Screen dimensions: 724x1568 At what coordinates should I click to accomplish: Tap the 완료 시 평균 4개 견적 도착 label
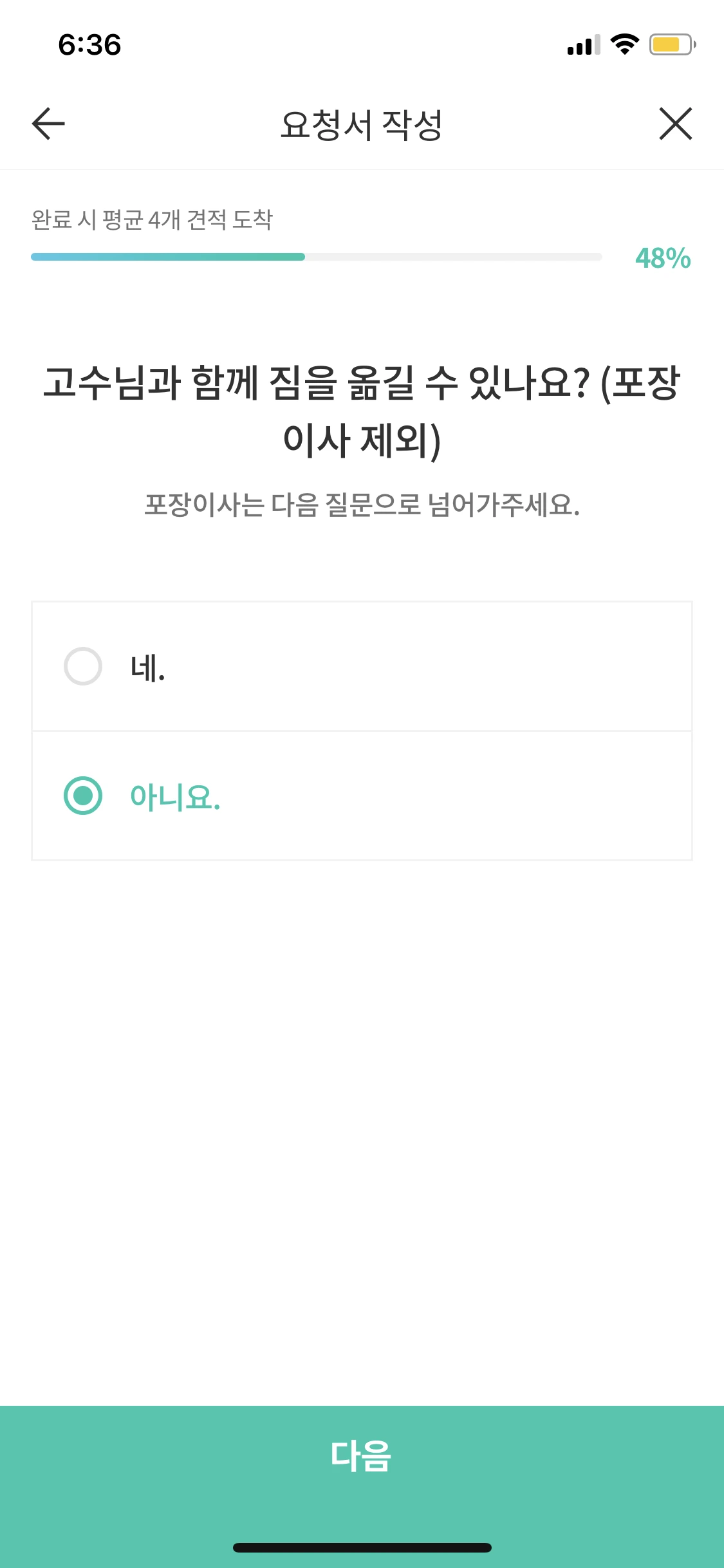click(x=153, y=218)
